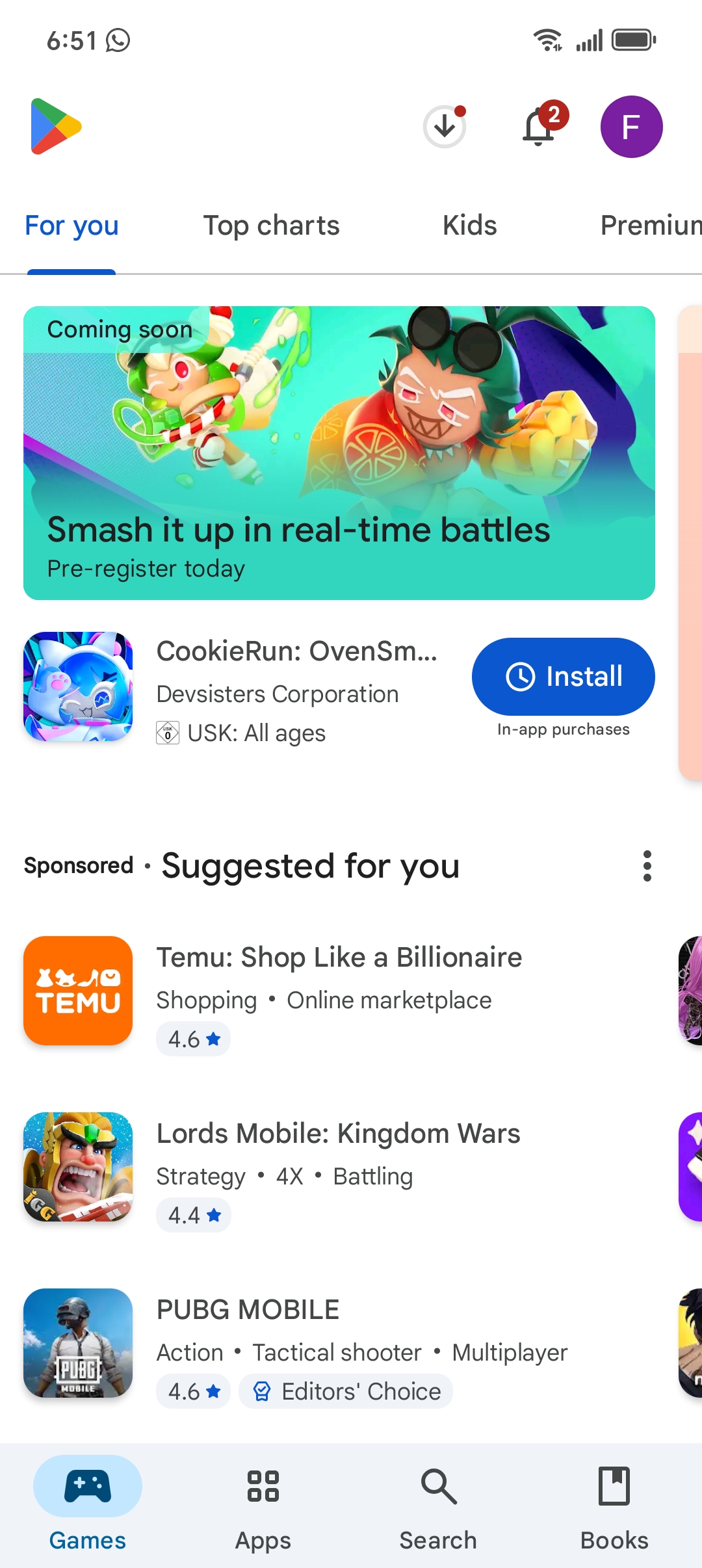Screen dimensions: 702x1568
Task: Switch to the Top charts tab
Action: click(x=271, y=226)
